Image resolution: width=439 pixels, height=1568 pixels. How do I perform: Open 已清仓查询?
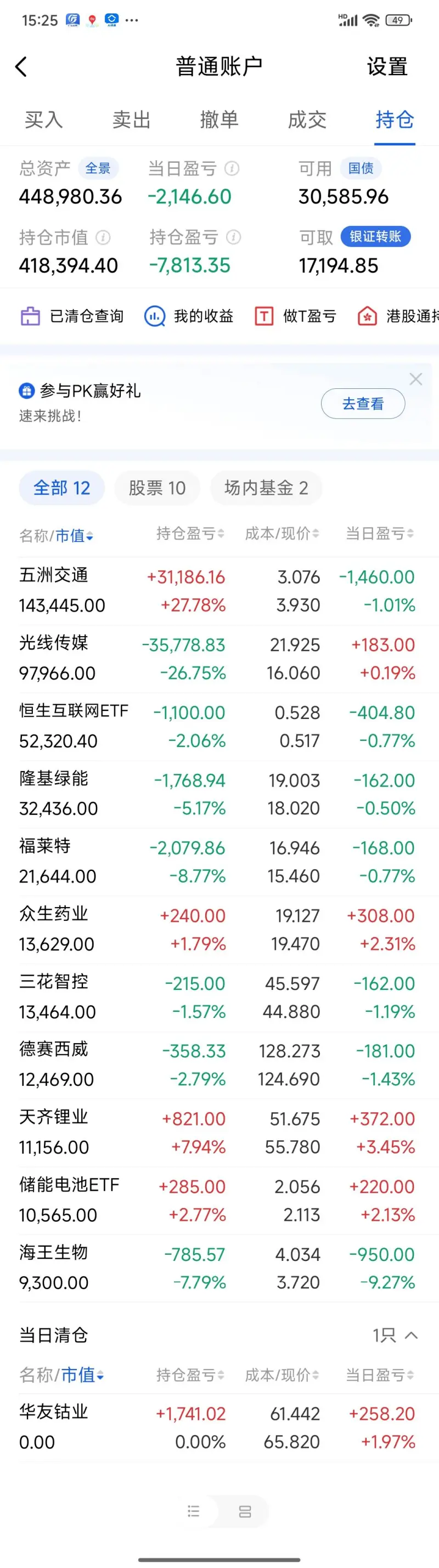tap(73, 316)
